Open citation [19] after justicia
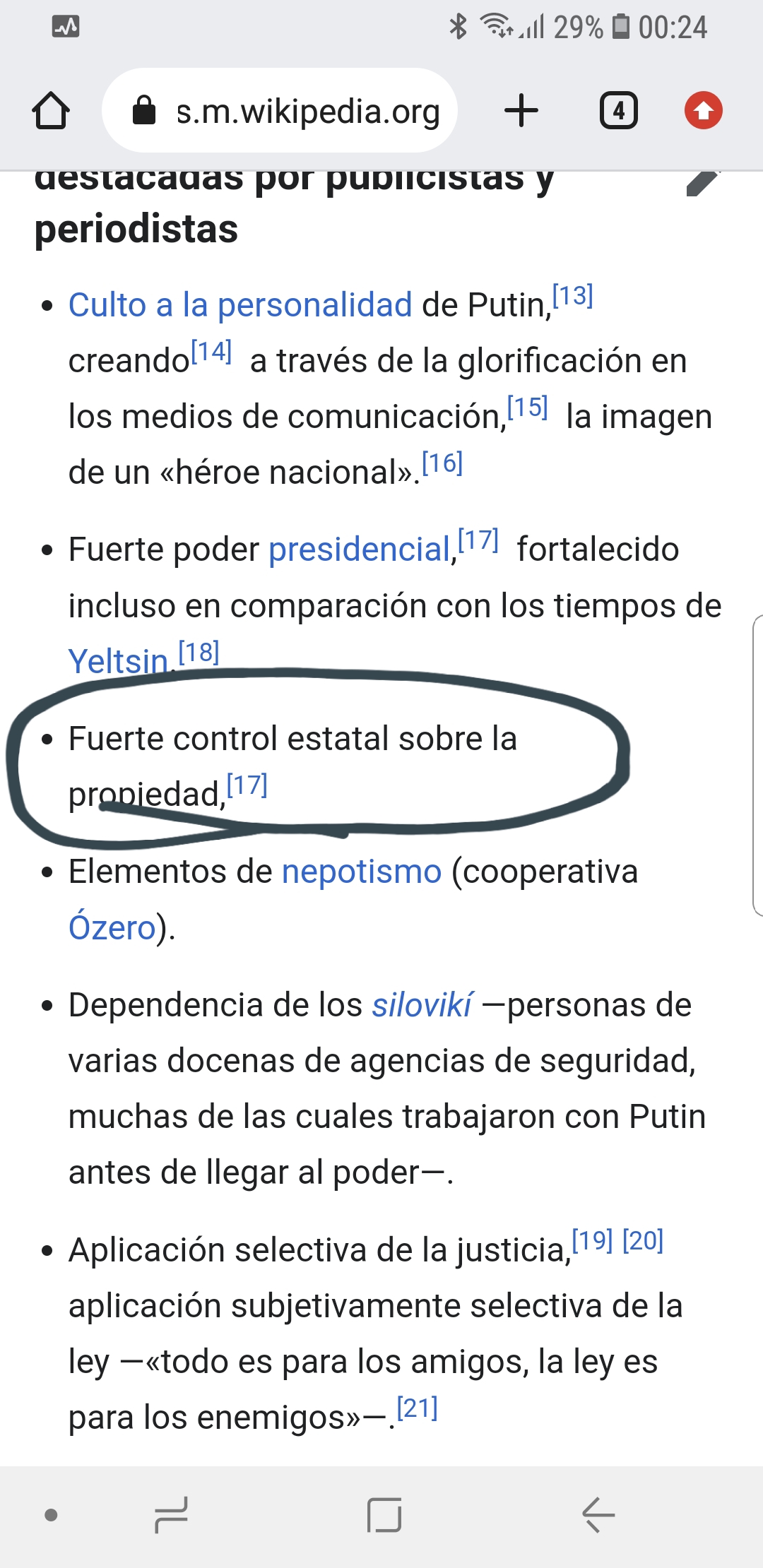The image size is (763, 1568). [591, 1241]
